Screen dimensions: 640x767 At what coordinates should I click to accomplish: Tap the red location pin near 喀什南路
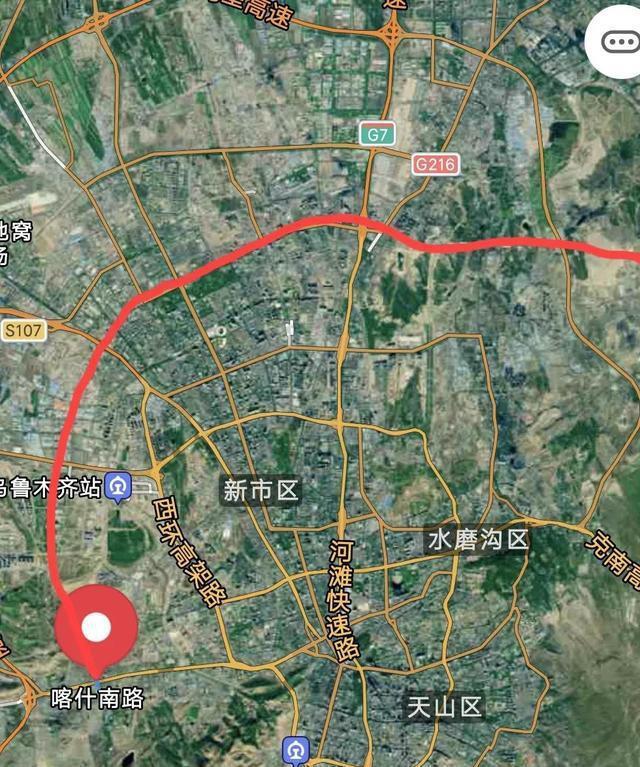click(x=96, y=628)
